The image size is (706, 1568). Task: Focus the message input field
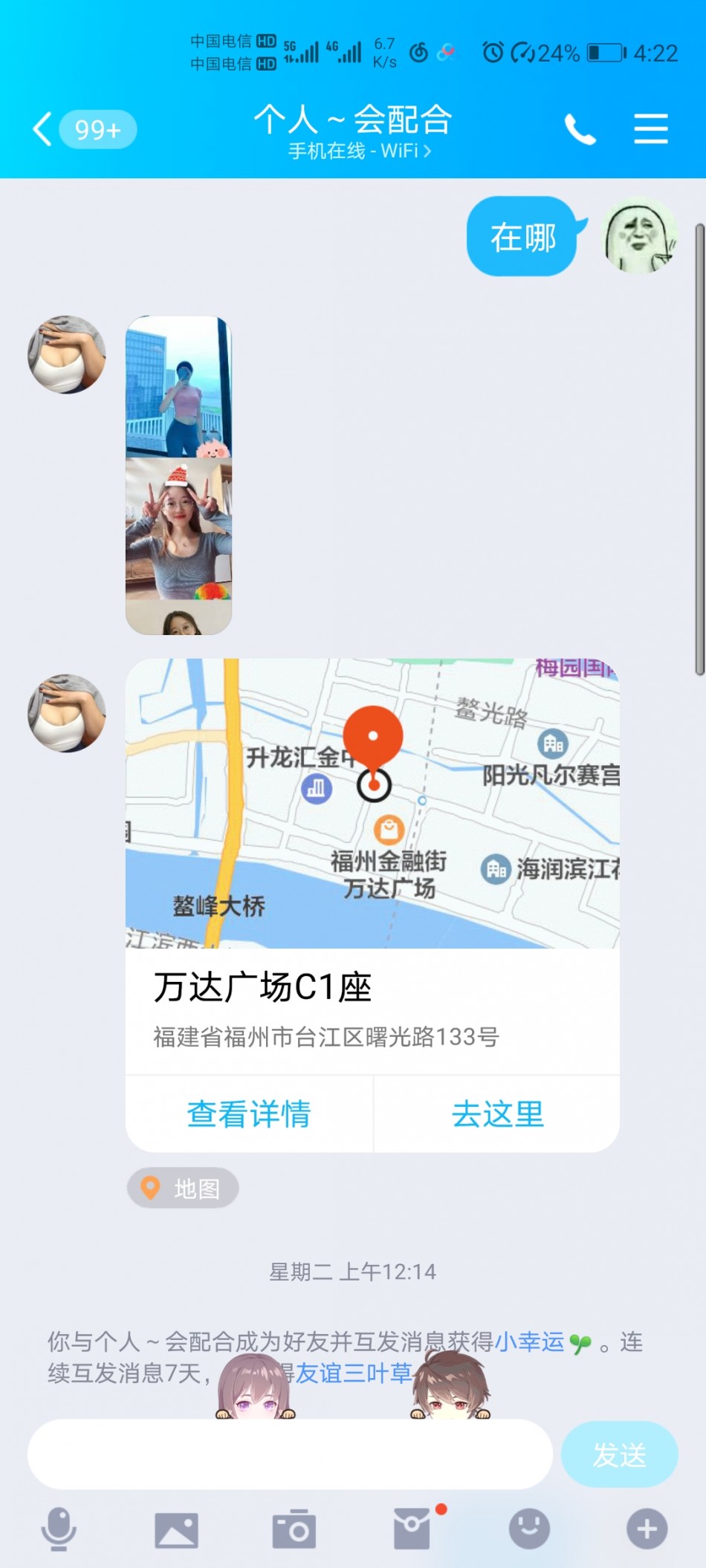point(290,1454)
